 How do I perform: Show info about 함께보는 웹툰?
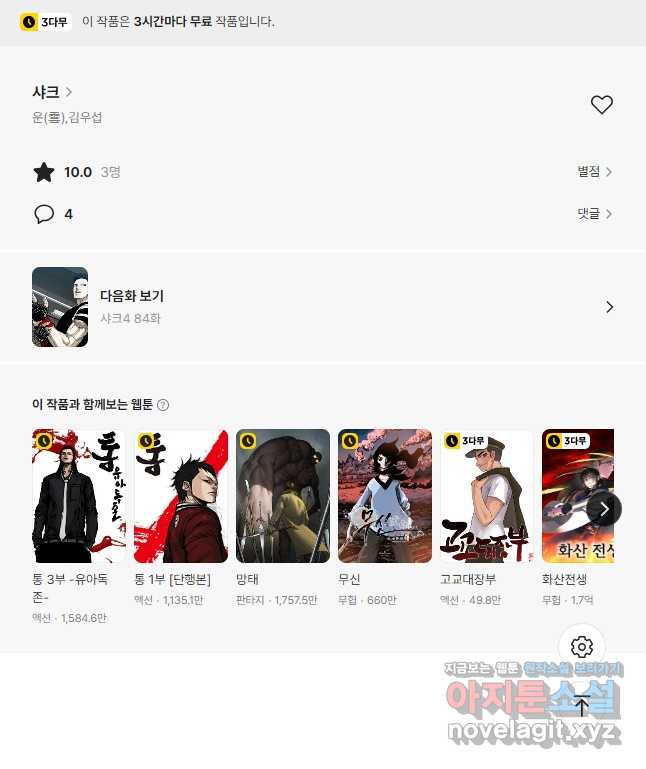point(163,405)
